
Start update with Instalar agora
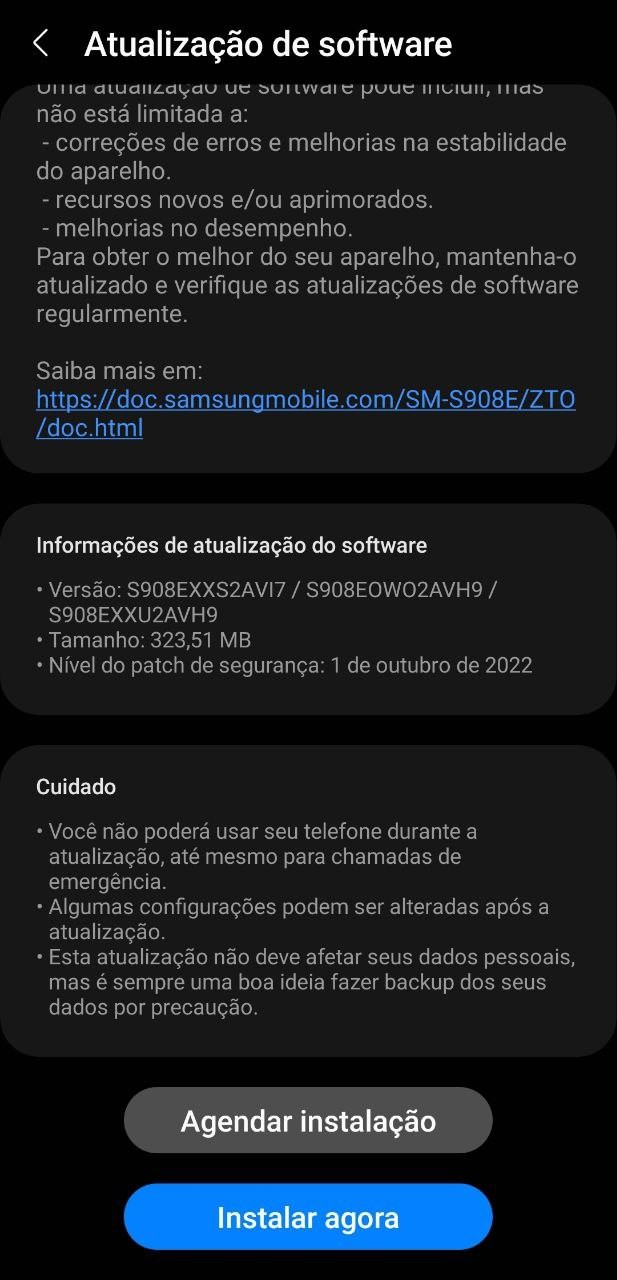(308, 1217)
